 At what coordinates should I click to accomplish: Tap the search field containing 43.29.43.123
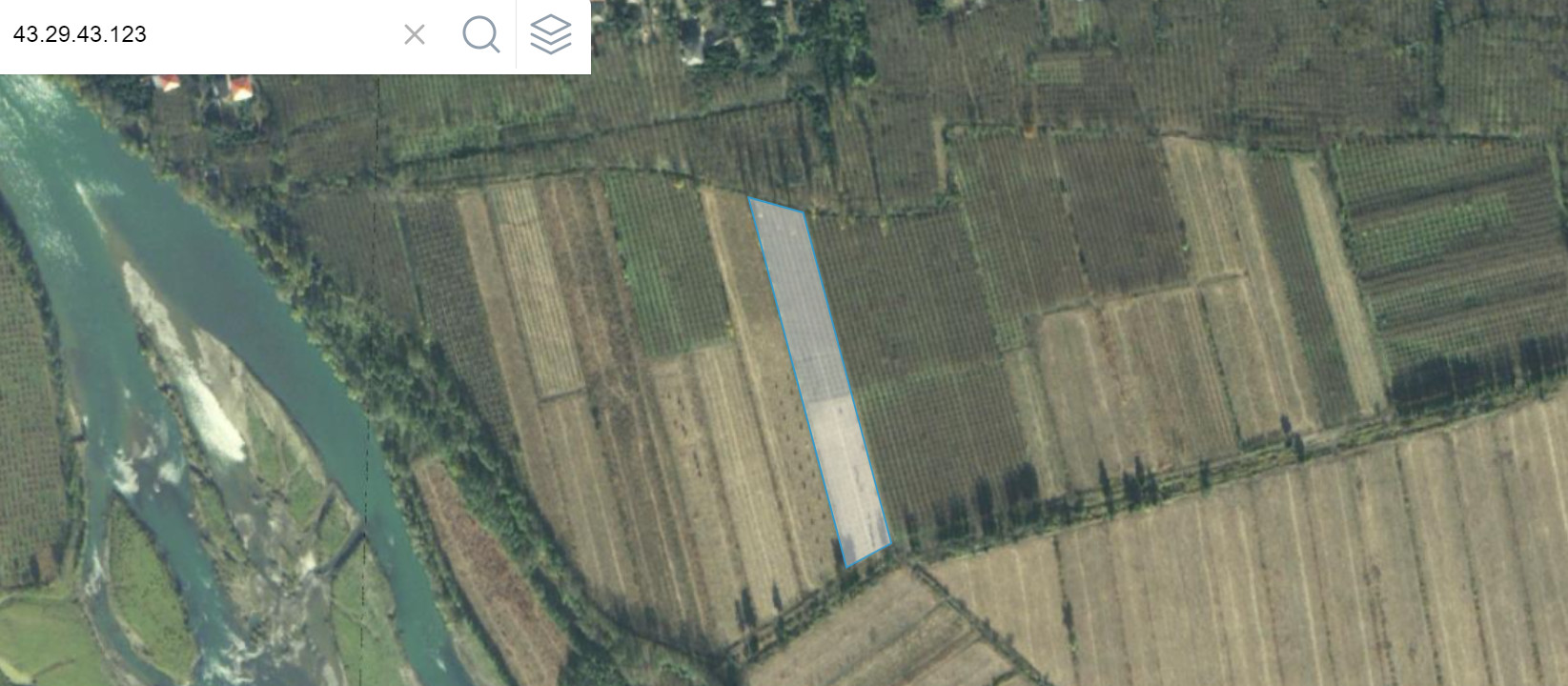pyautogui.click(x=191, y=35)
